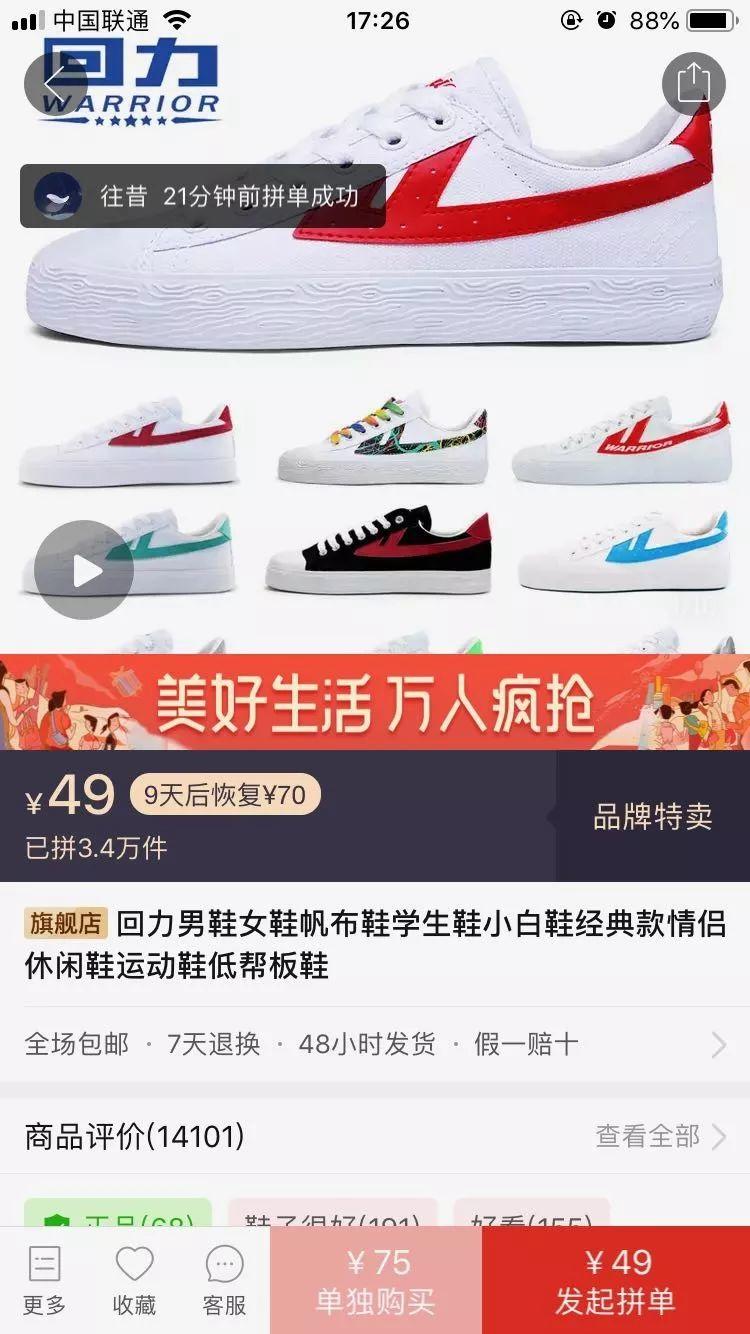The height and width of the screenshot is (1334, 750).
Task: Open the share icon at top right
Action: coord(692,84)
